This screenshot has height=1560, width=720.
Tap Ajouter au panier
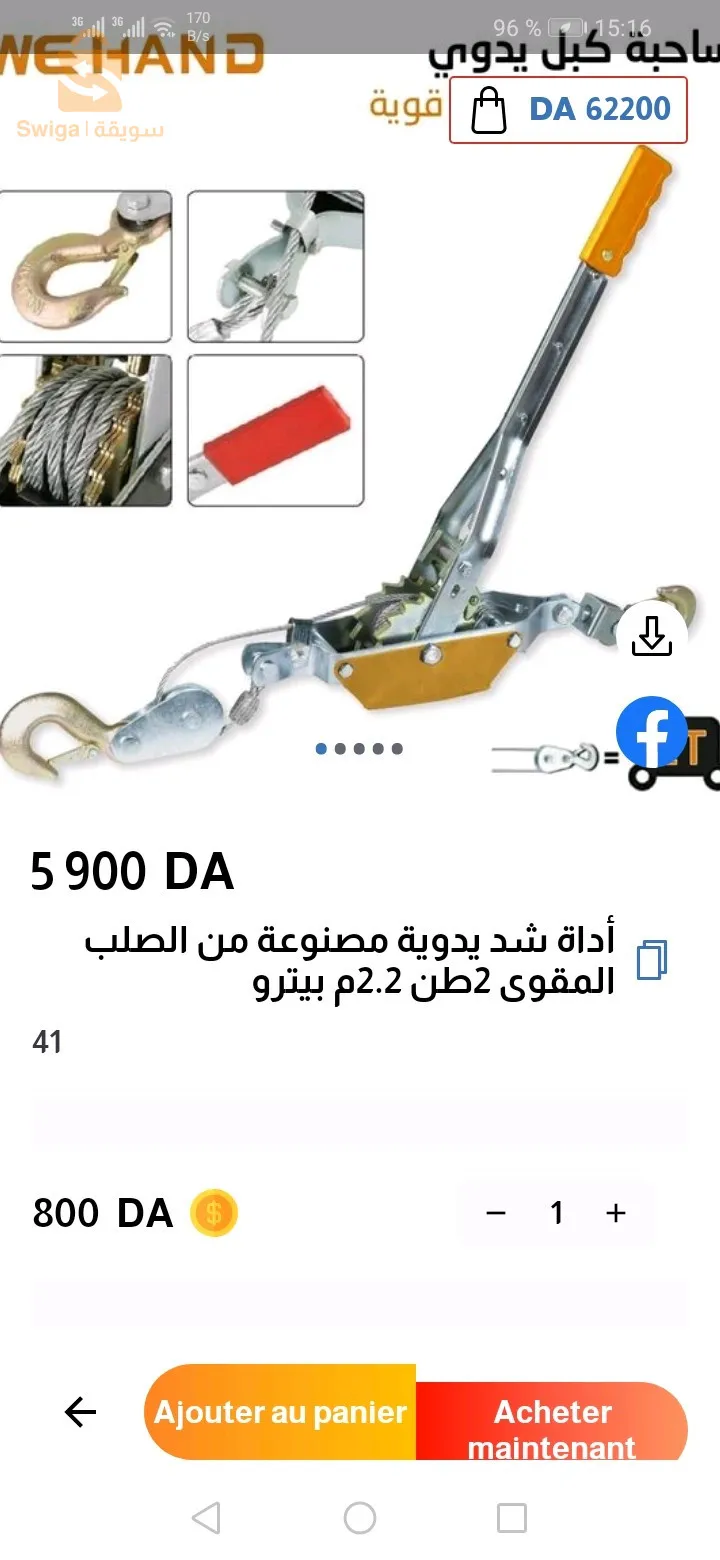coord(280,1412)
